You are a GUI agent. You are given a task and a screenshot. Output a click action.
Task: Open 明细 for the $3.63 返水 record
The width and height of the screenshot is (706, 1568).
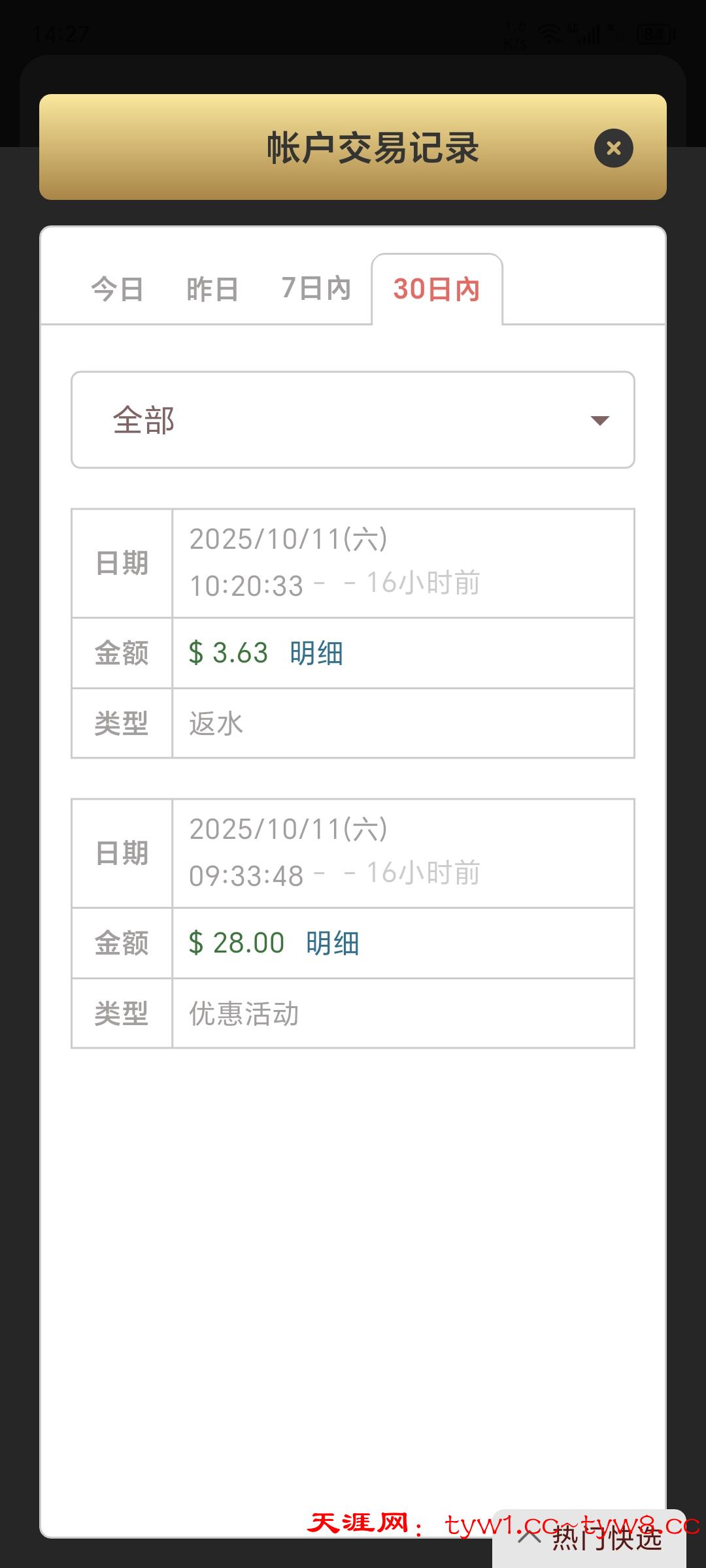(x=316, y=653)
